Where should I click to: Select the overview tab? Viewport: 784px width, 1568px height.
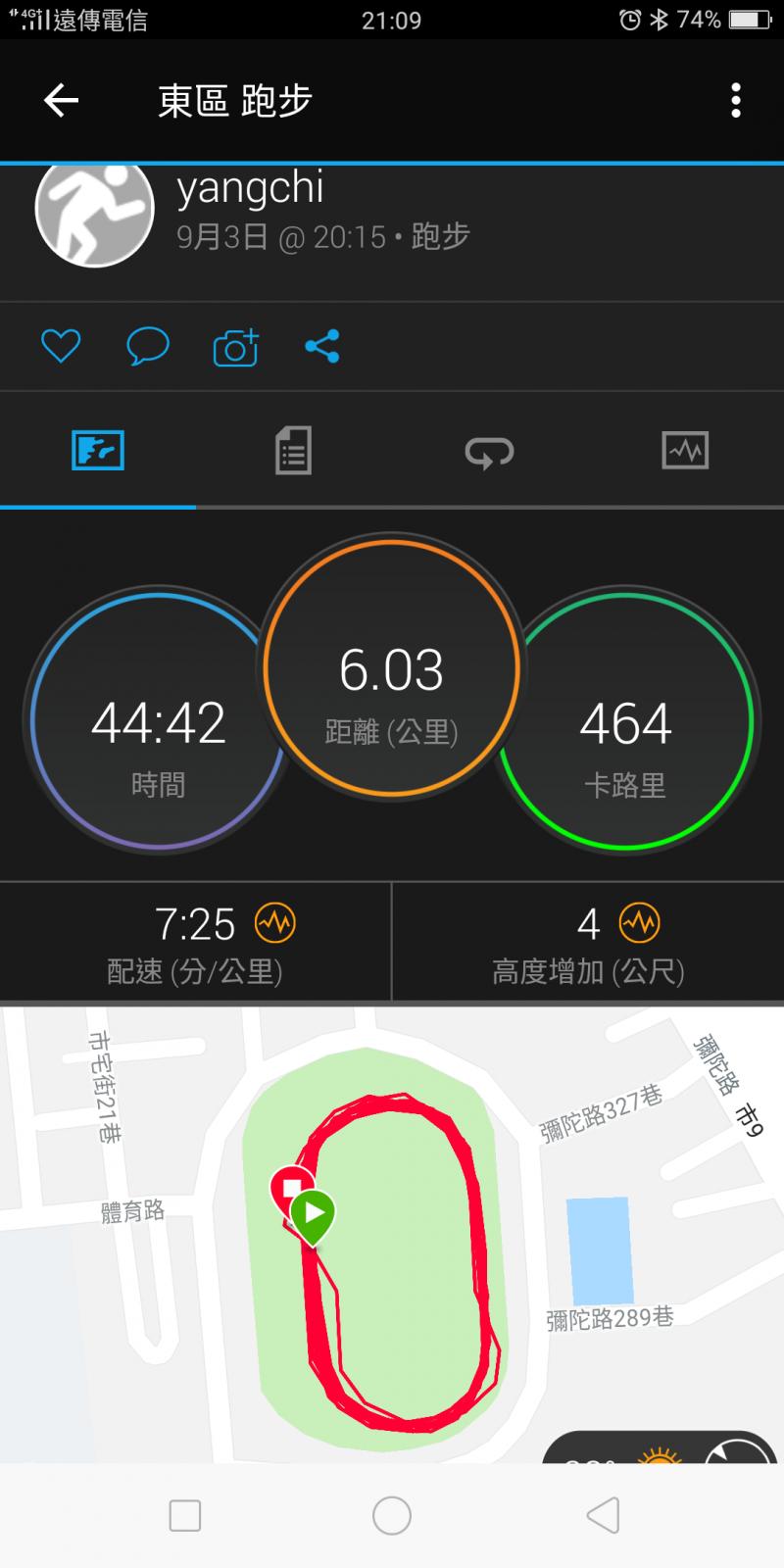98,451
